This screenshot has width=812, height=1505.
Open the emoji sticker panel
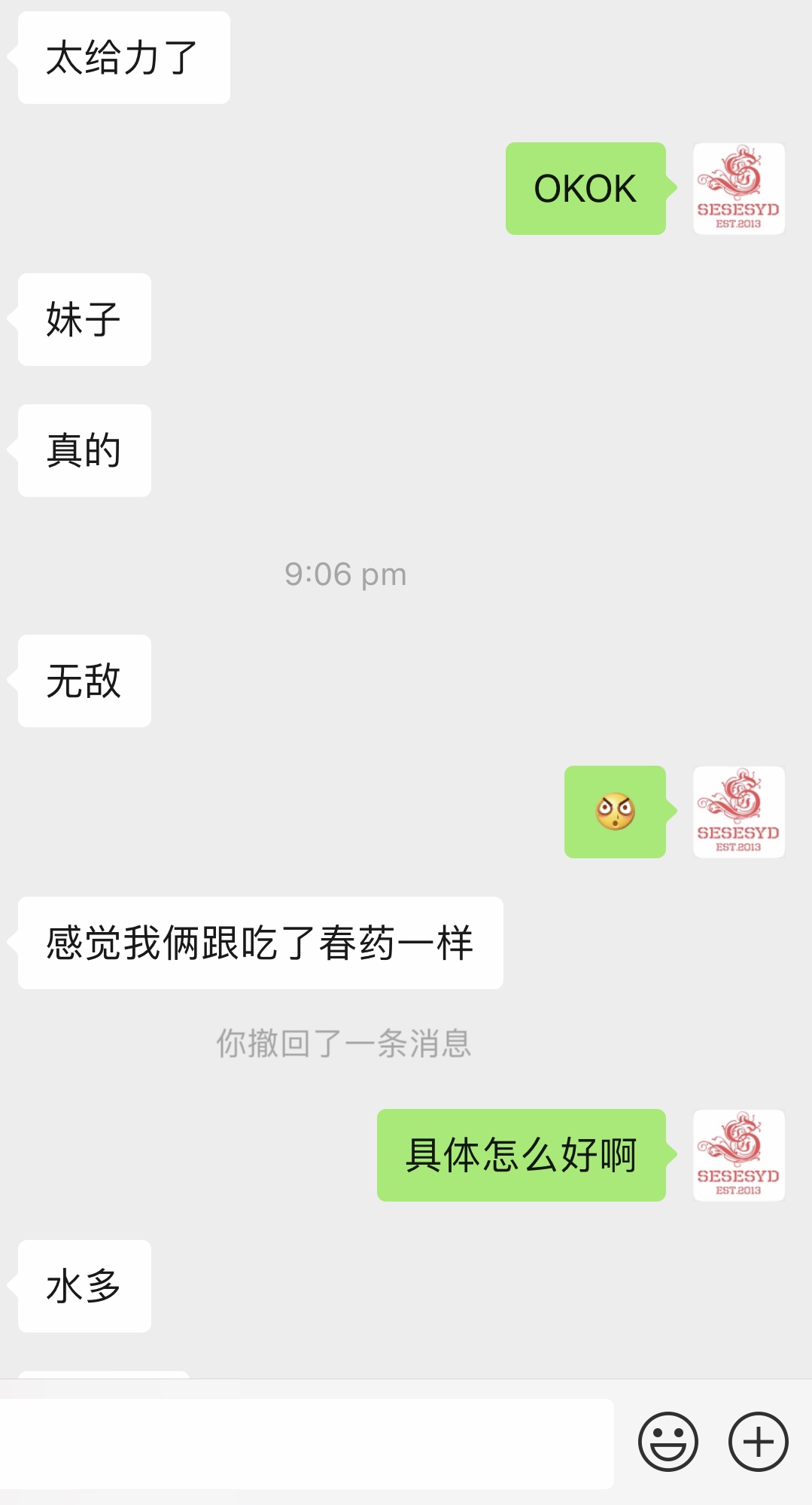(x=668, y=1441)
